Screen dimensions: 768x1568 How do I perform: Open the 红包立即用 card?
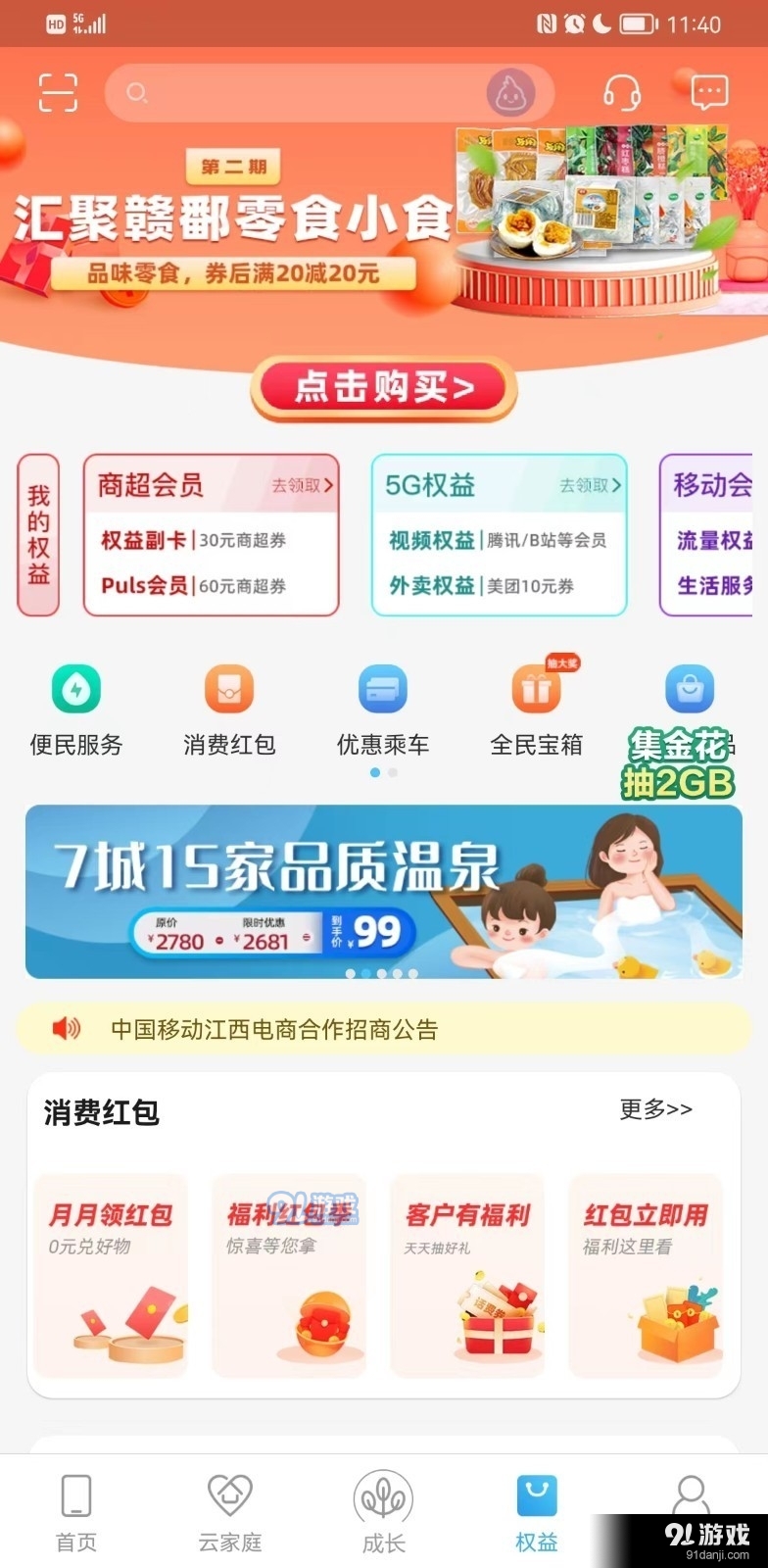click(x=646, y=1274)
